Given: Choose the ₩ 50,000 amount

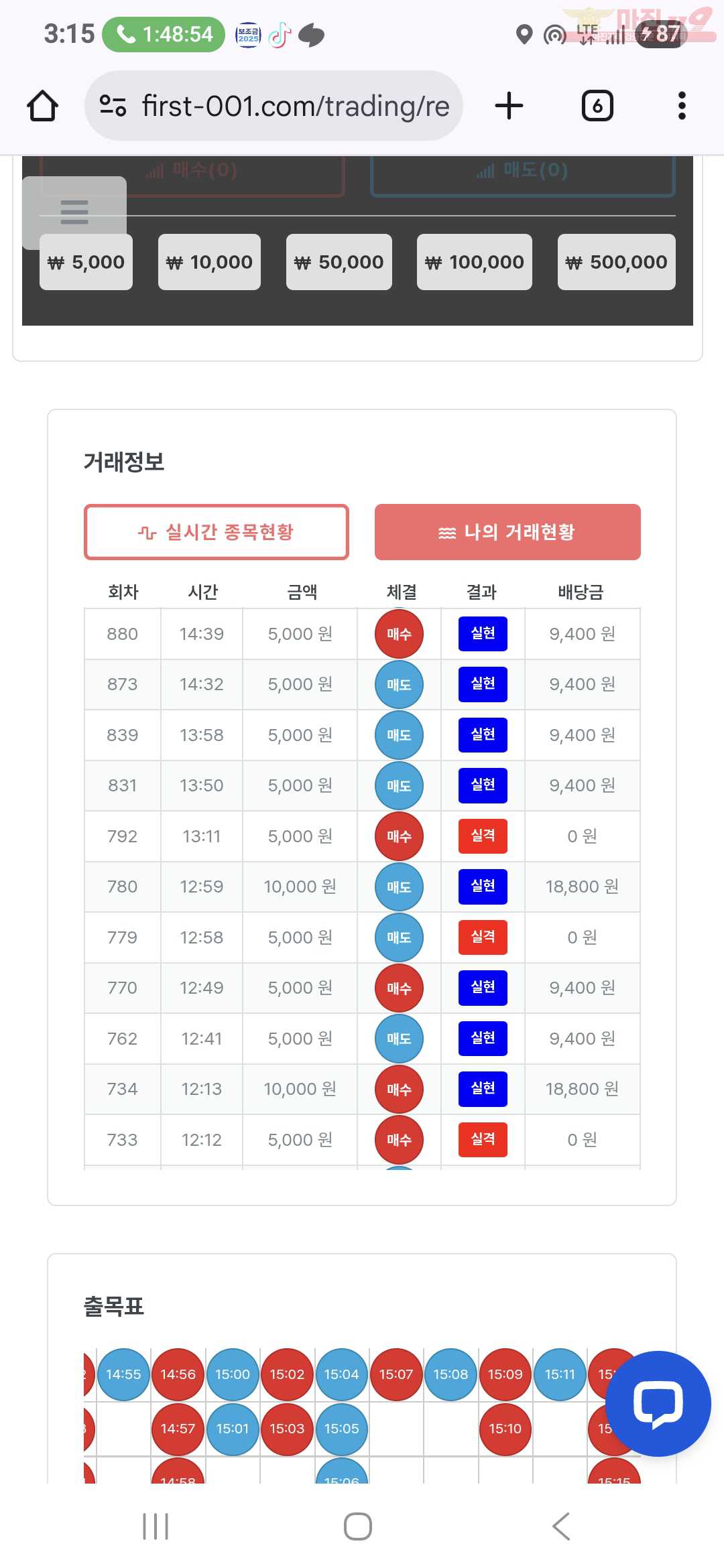Looking at the screenshot, I should (x=339, y=262).
